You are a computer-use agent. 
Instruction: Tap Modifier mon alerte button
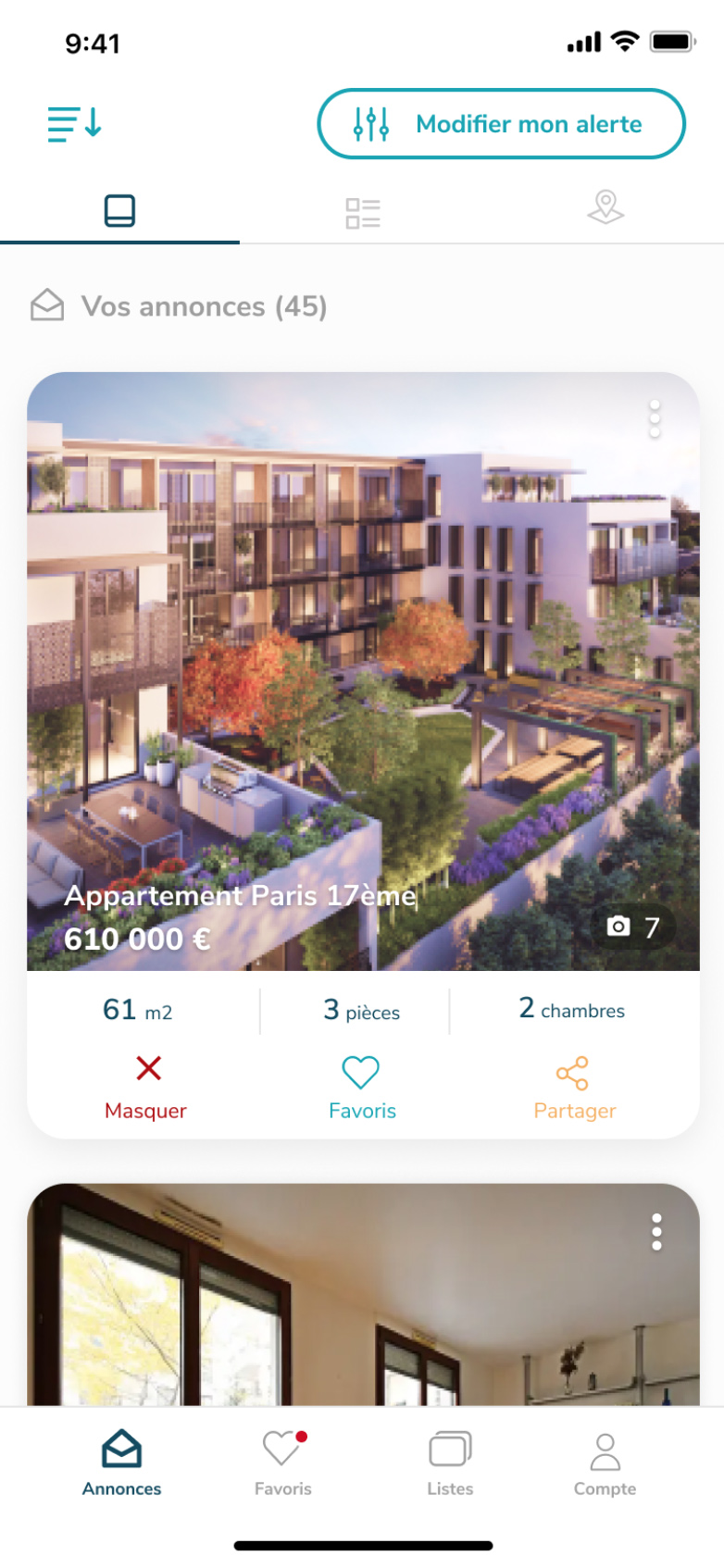[501, 124]
